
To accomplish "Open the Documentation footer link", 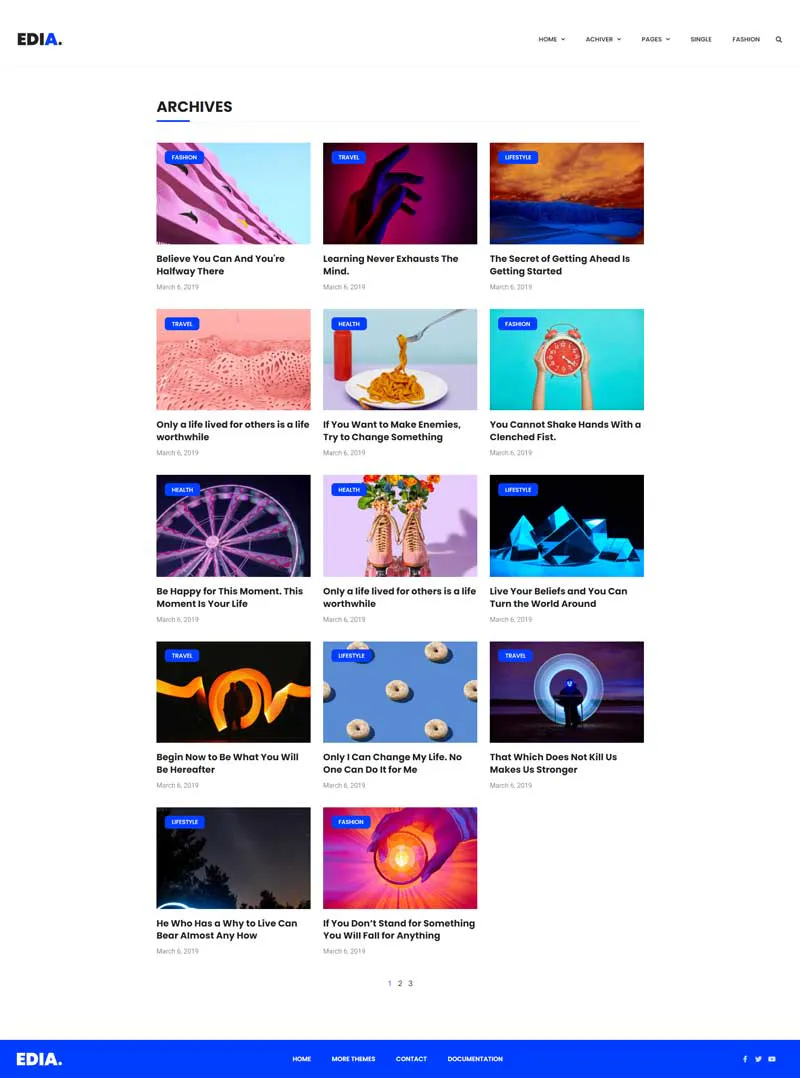I will 475,1059.
